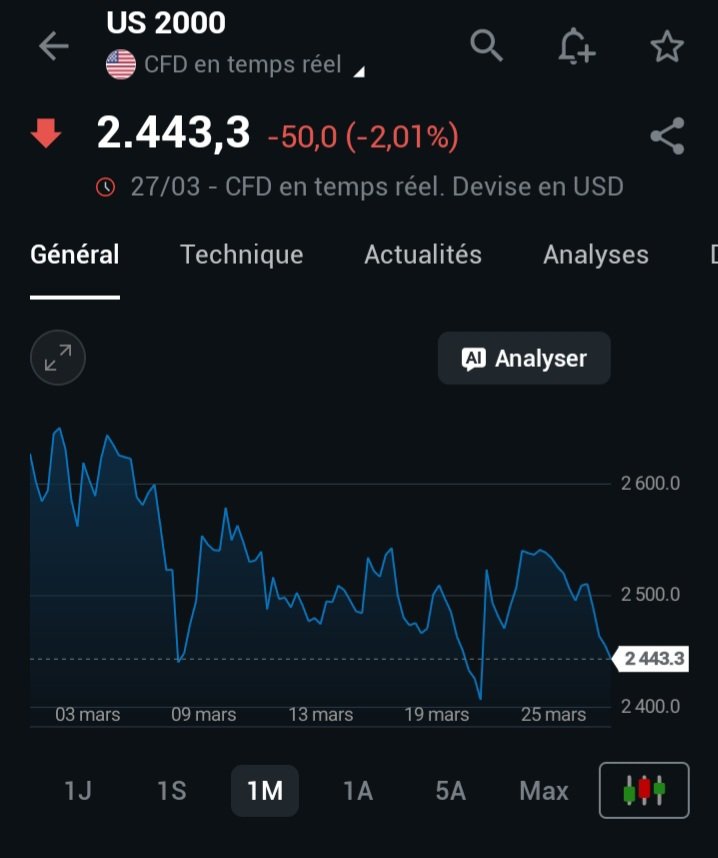This screenshot has width=718, height=858.
Task: Switch to candlestick chart view
Action: 644,791
